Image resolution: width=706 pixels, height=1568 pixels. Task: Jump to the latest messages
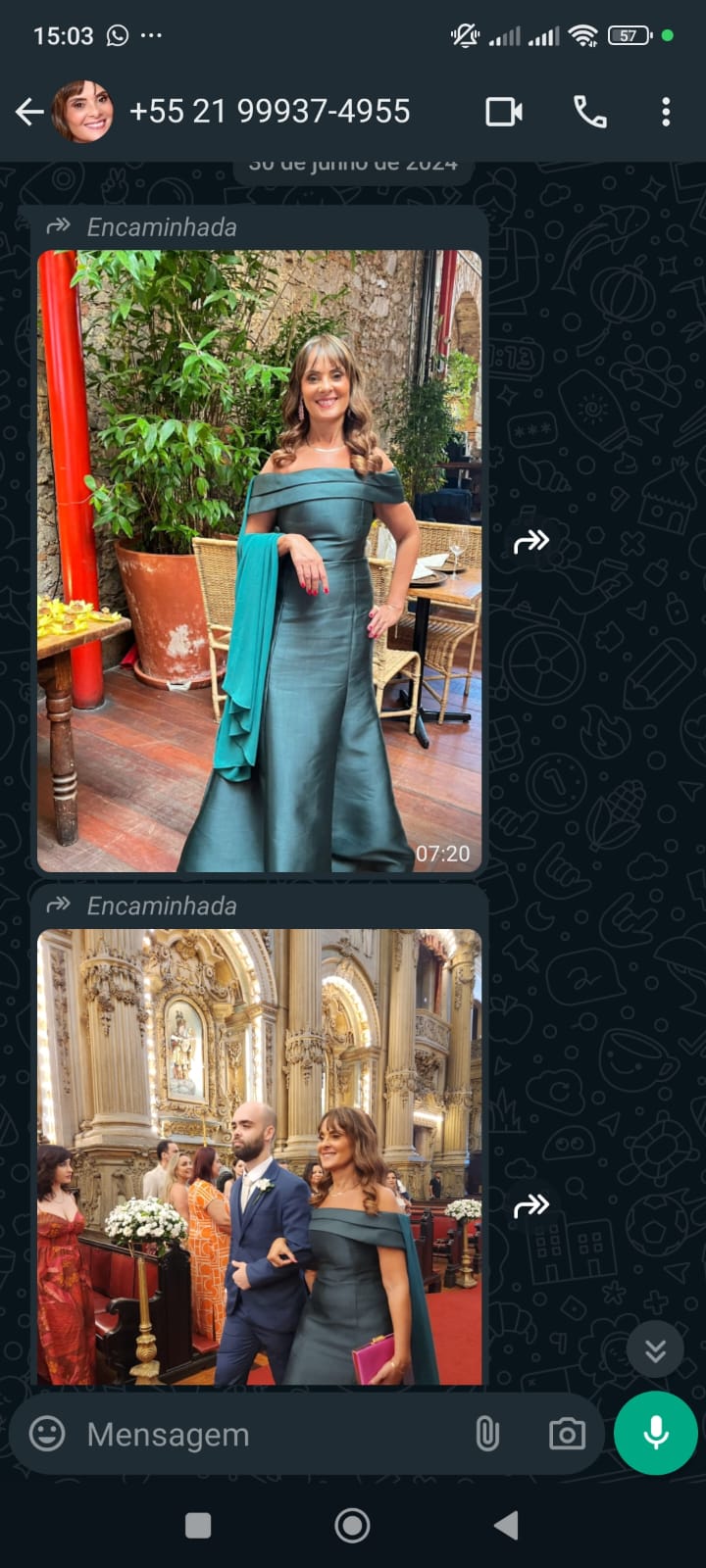[x=655, y=1351]
